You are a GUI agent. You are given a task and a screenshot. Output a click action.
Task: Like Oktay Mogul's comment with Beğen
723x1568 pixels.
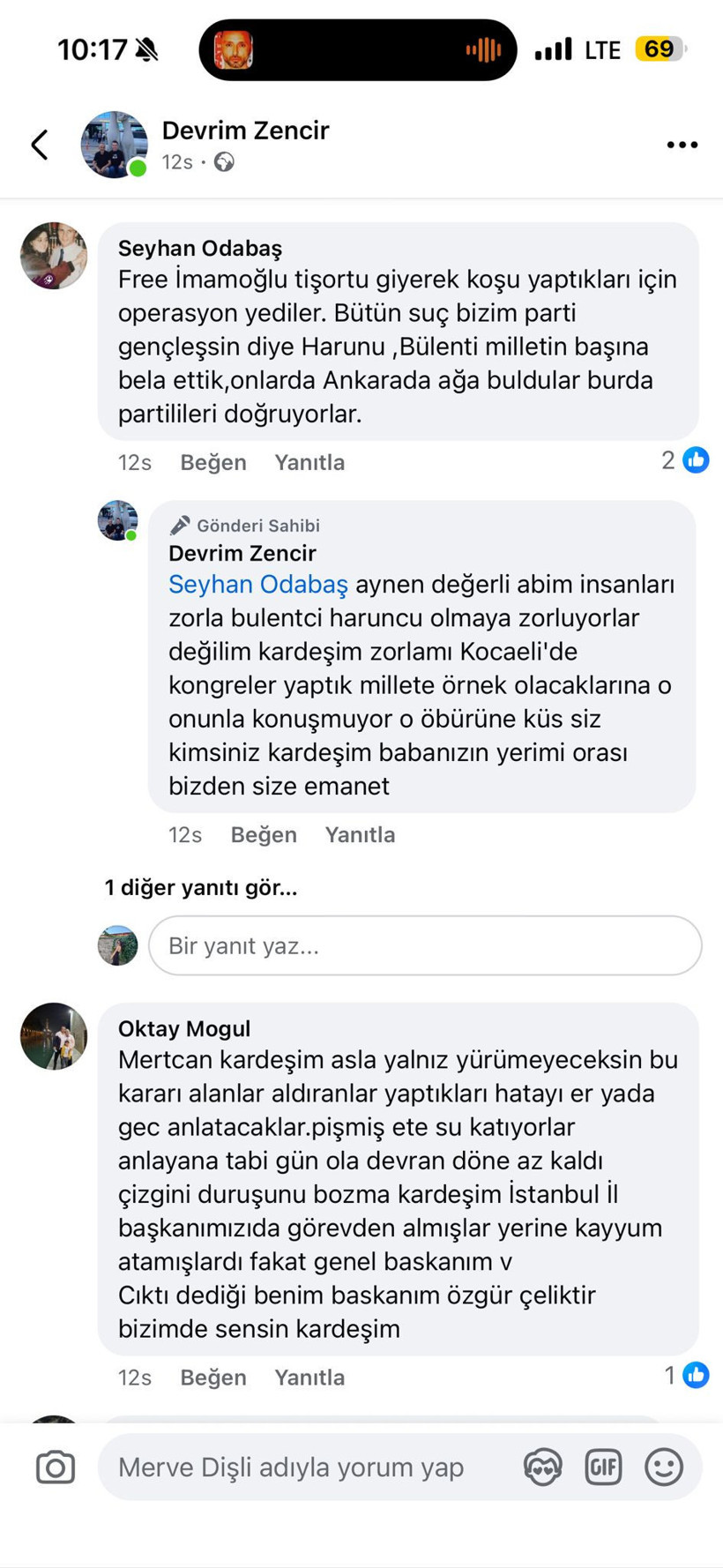click(x=212, y=1378)
